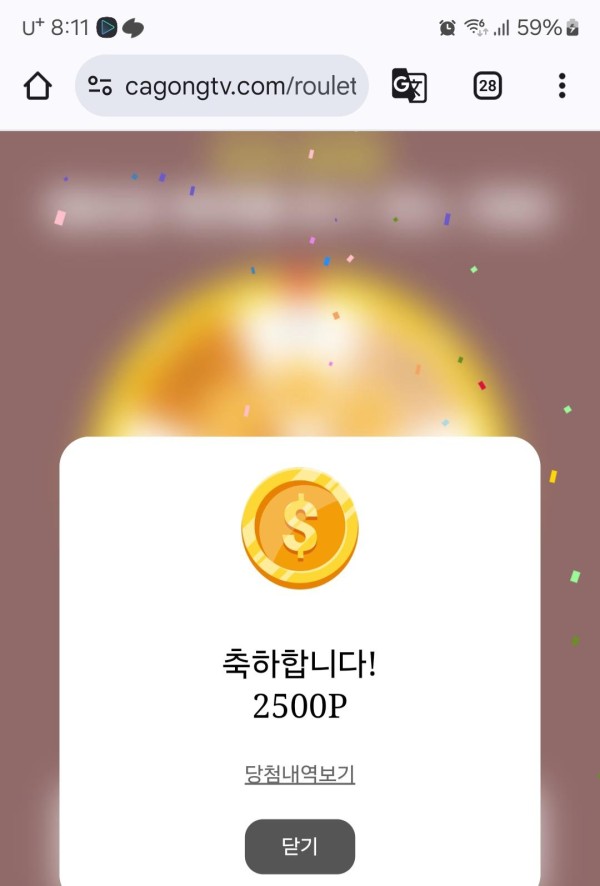Screen dimensions: 600x886
Task: Go to the browser home page
Action: (37, 86)
